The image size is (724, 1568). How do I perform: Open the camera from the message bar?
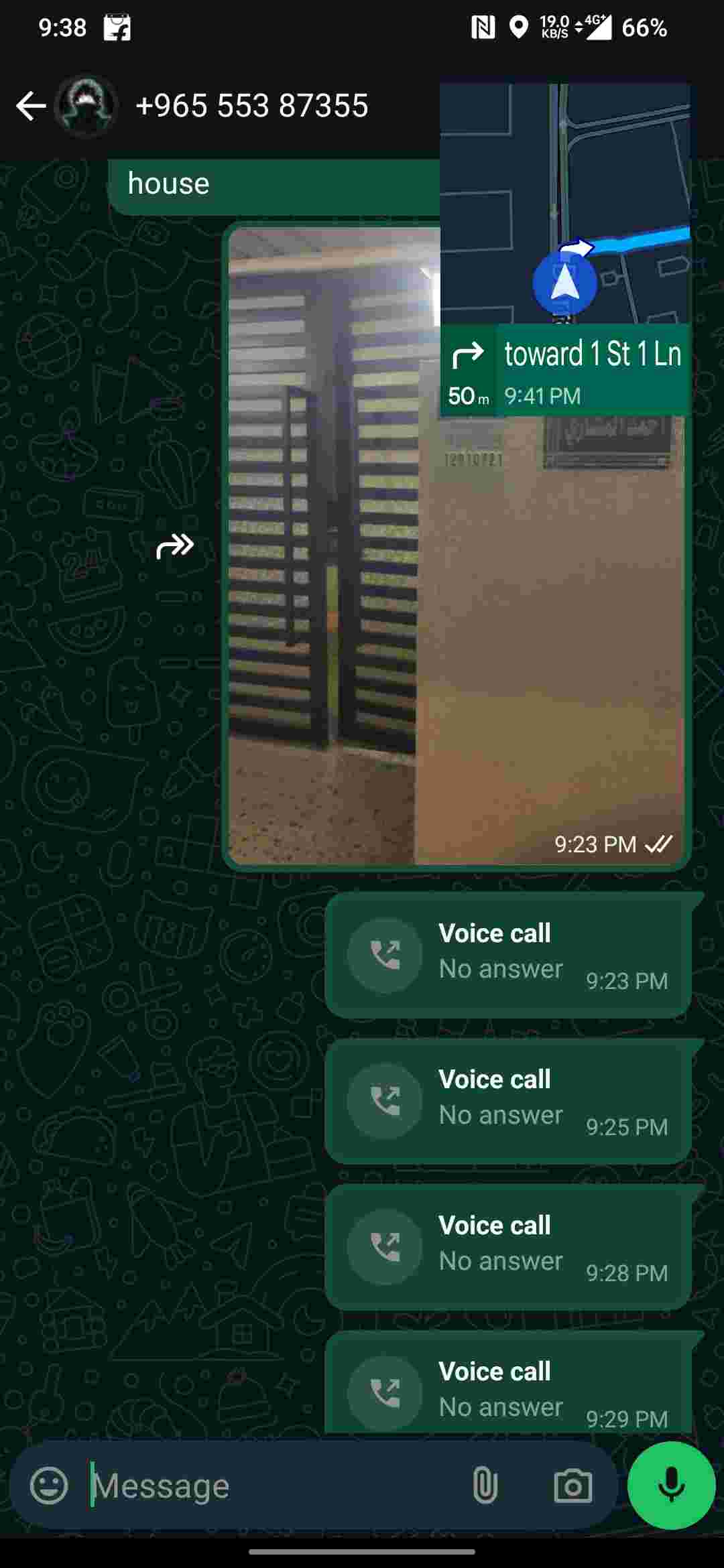572,1486
